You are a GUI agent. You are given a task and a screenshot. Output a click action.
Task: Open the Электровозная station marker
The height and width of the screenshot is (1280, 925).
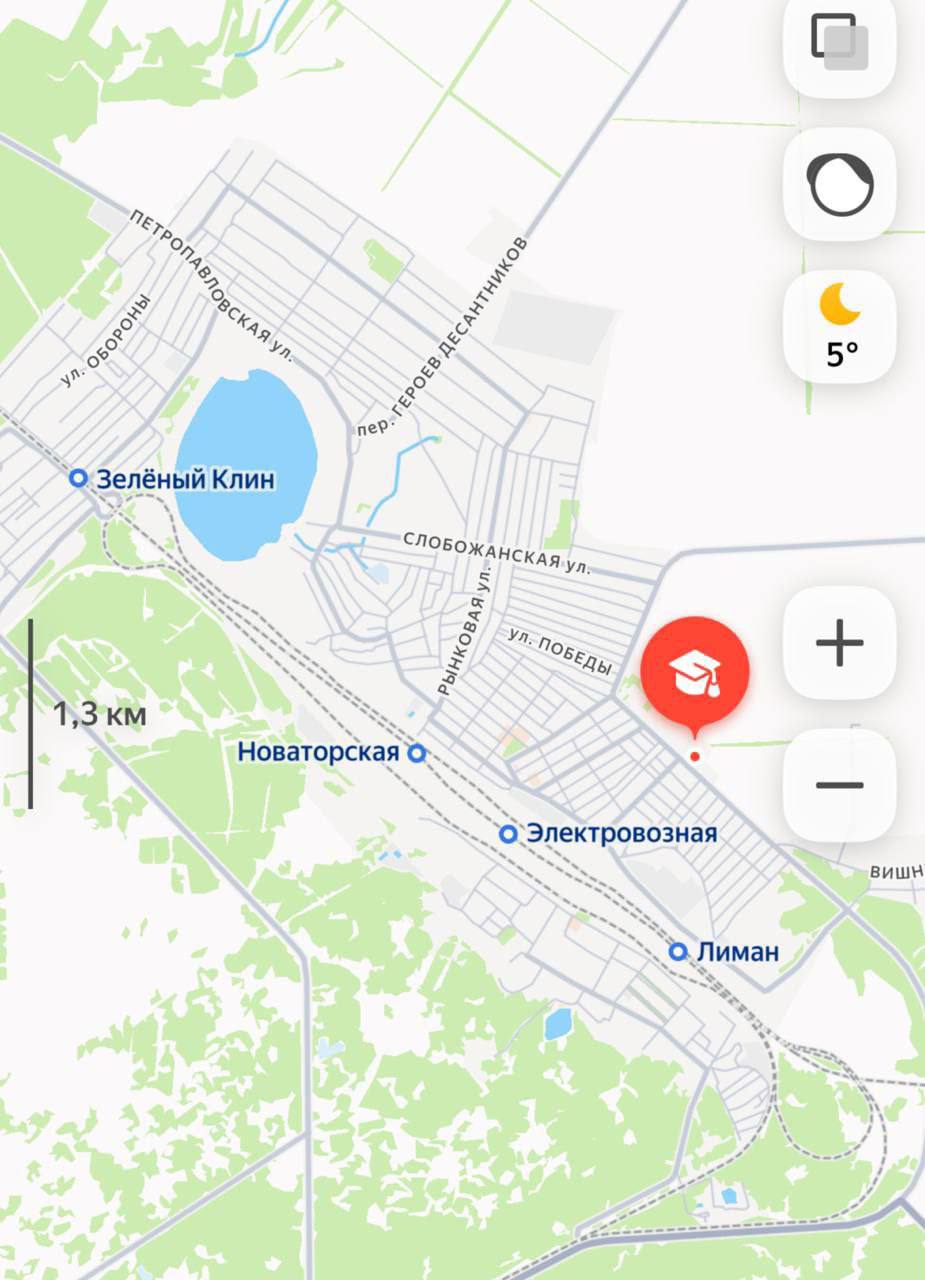[509, 833]
